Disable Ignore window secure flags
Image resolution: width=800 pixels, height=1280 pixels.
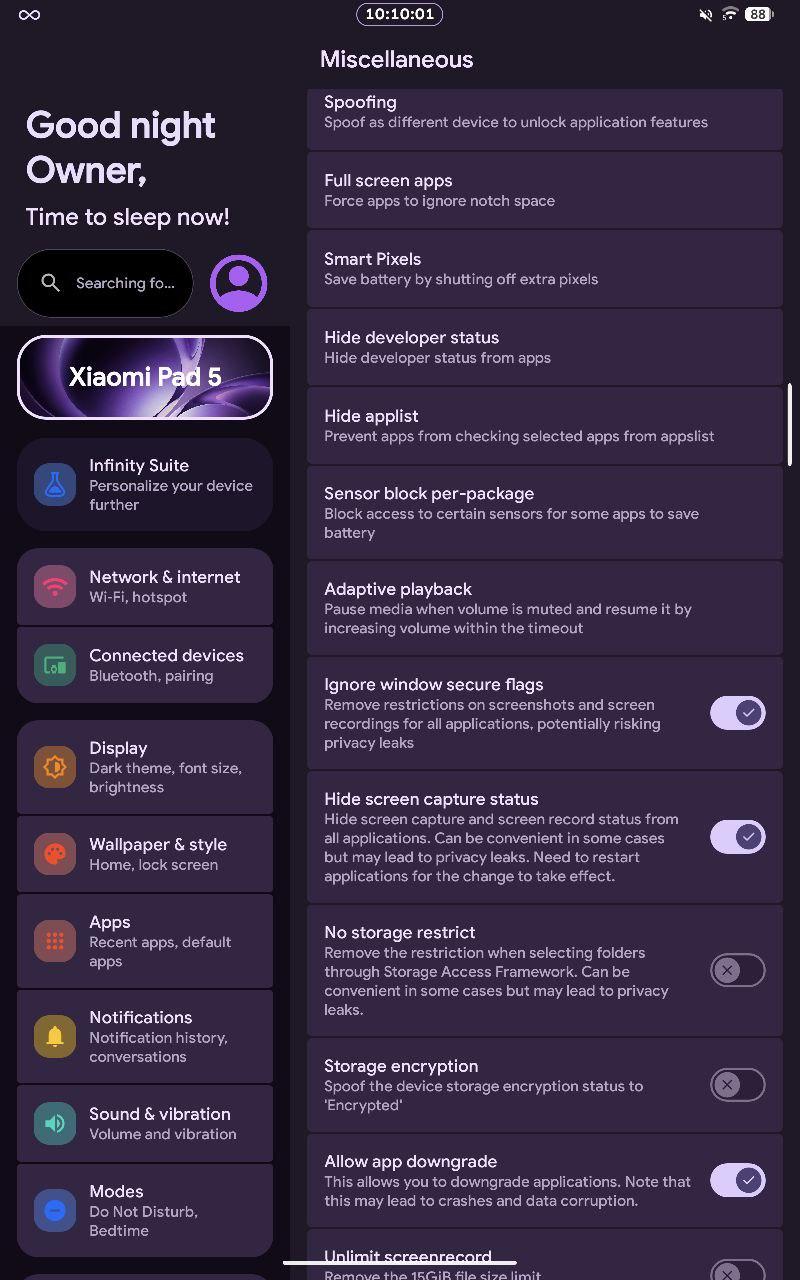[x=737, y=713]
